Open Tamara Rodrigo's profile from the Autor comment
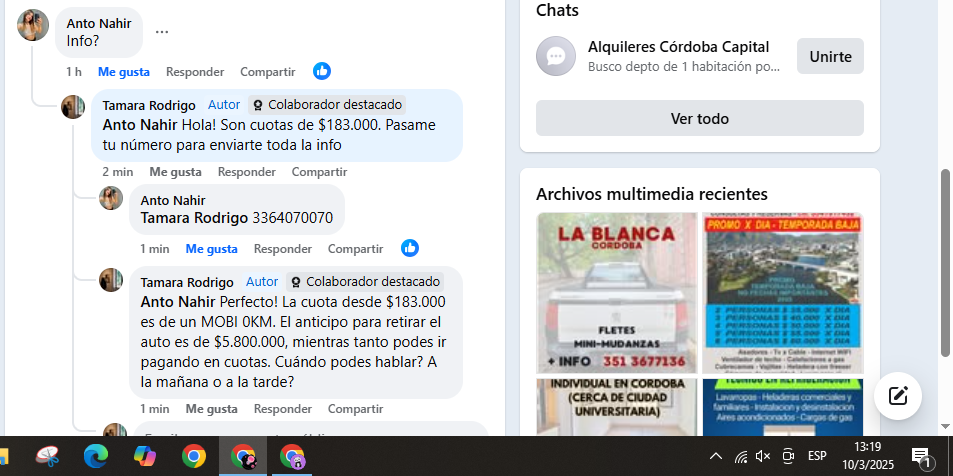The height and width of the screenshot is (476, 953). coord(149,105)
